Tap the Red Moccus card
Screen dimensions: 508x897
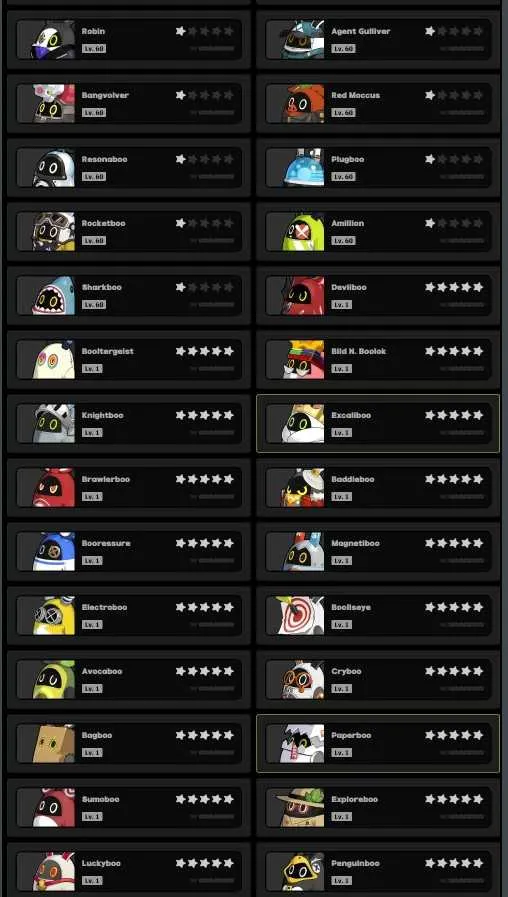pos(378,104)
